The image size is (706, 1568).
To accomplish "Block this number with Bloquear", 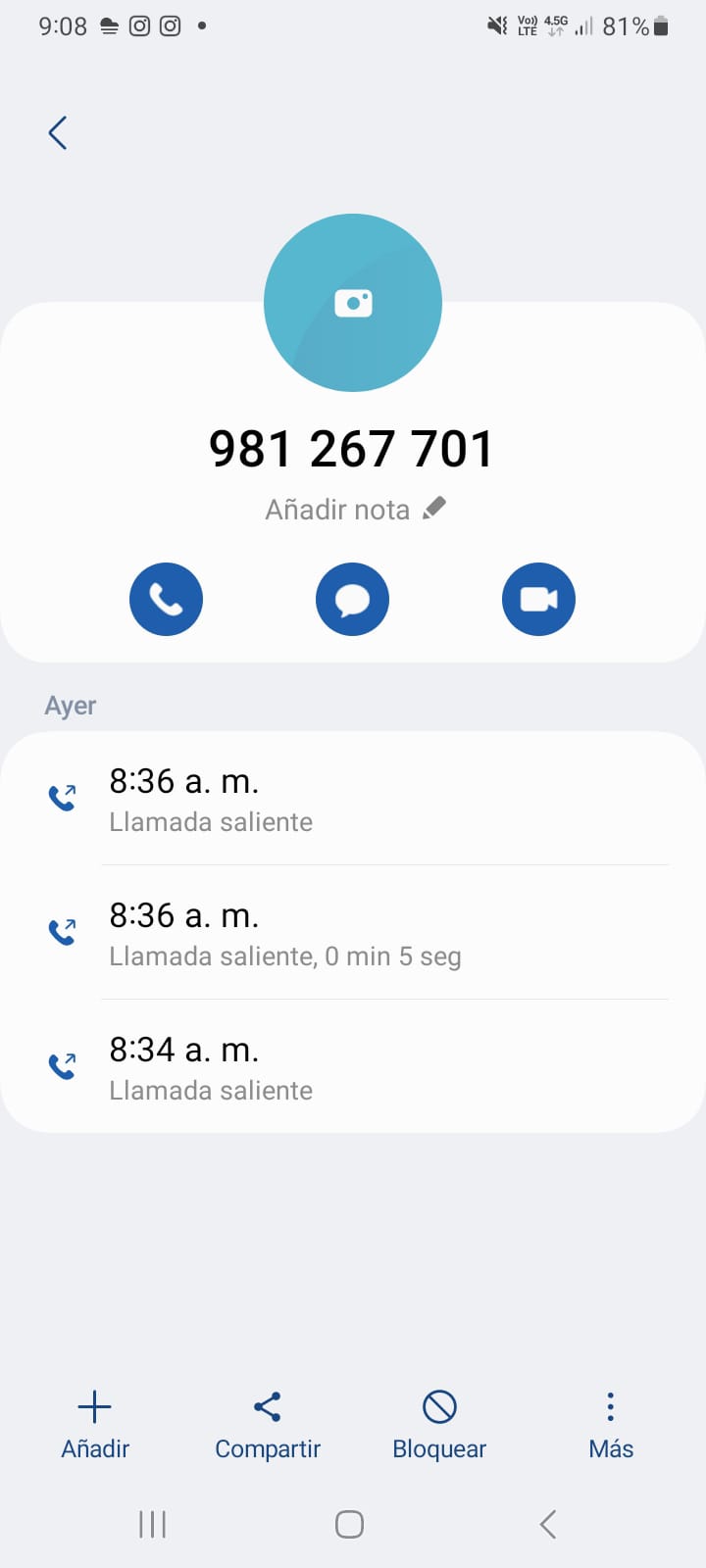I will (439, 1425).
